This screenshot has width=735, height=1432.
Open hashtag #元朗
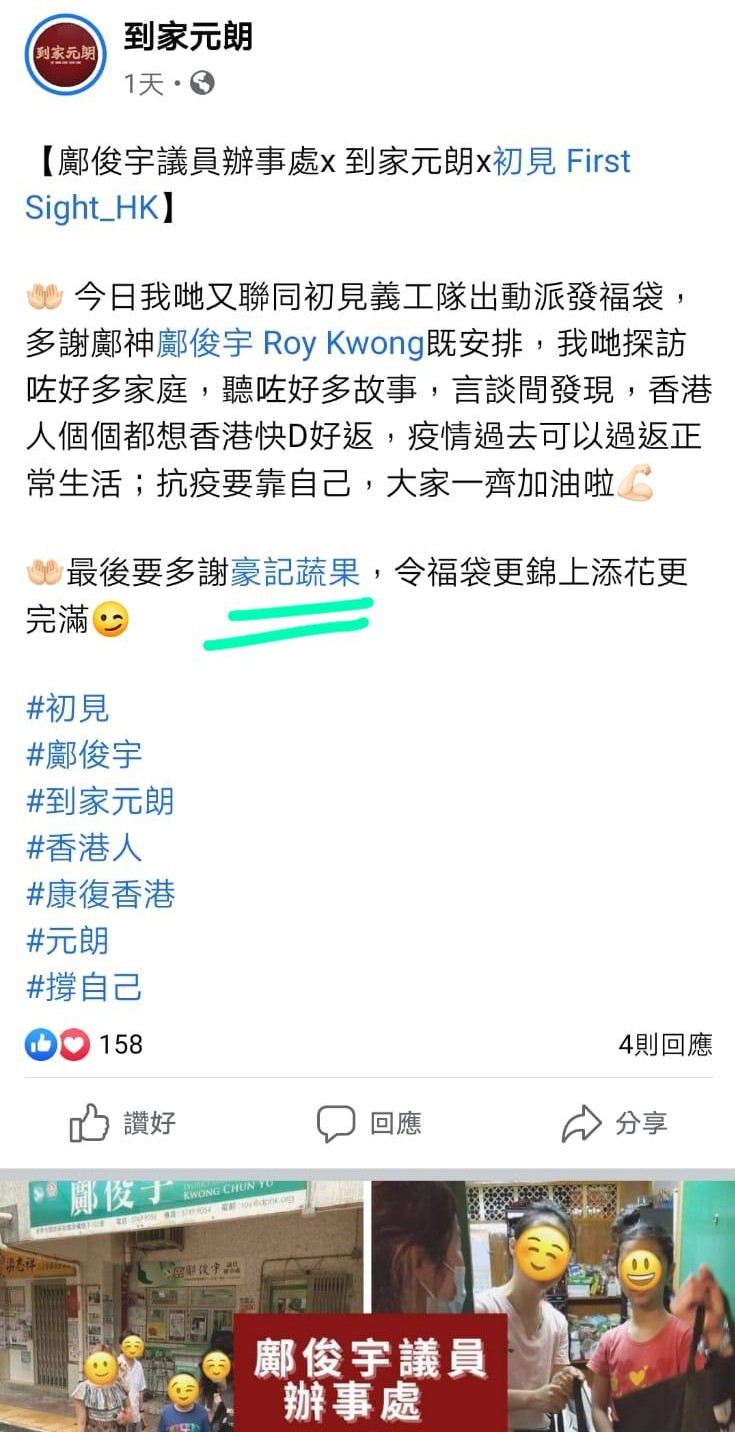[x=68, y=941]
